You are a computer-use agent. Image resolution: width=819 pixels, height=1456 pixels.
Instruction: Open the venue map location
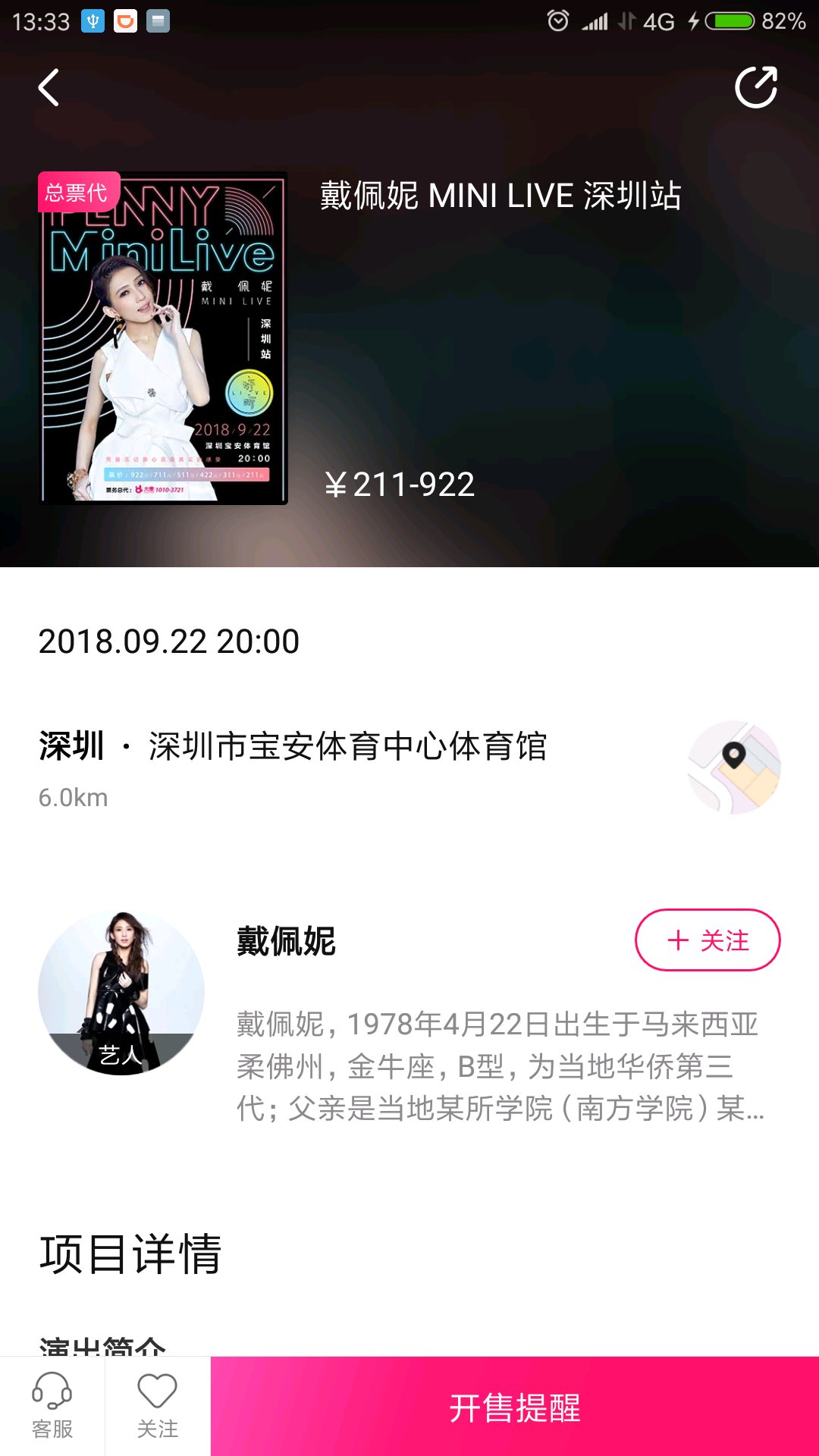[733, 767]
